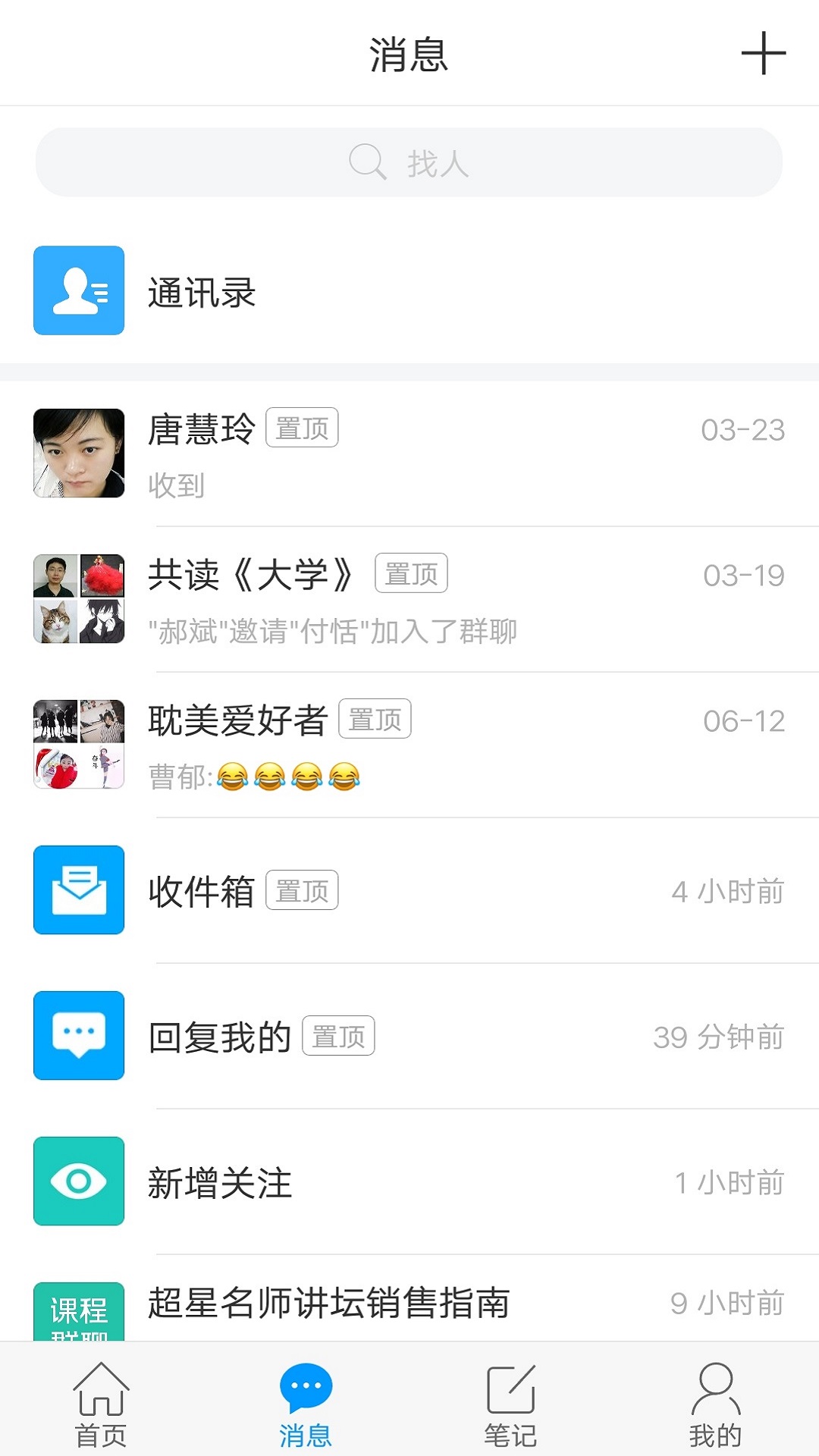Tap the plus icon to add new chat
819x1456 pixels.
(x=763, y=53)
